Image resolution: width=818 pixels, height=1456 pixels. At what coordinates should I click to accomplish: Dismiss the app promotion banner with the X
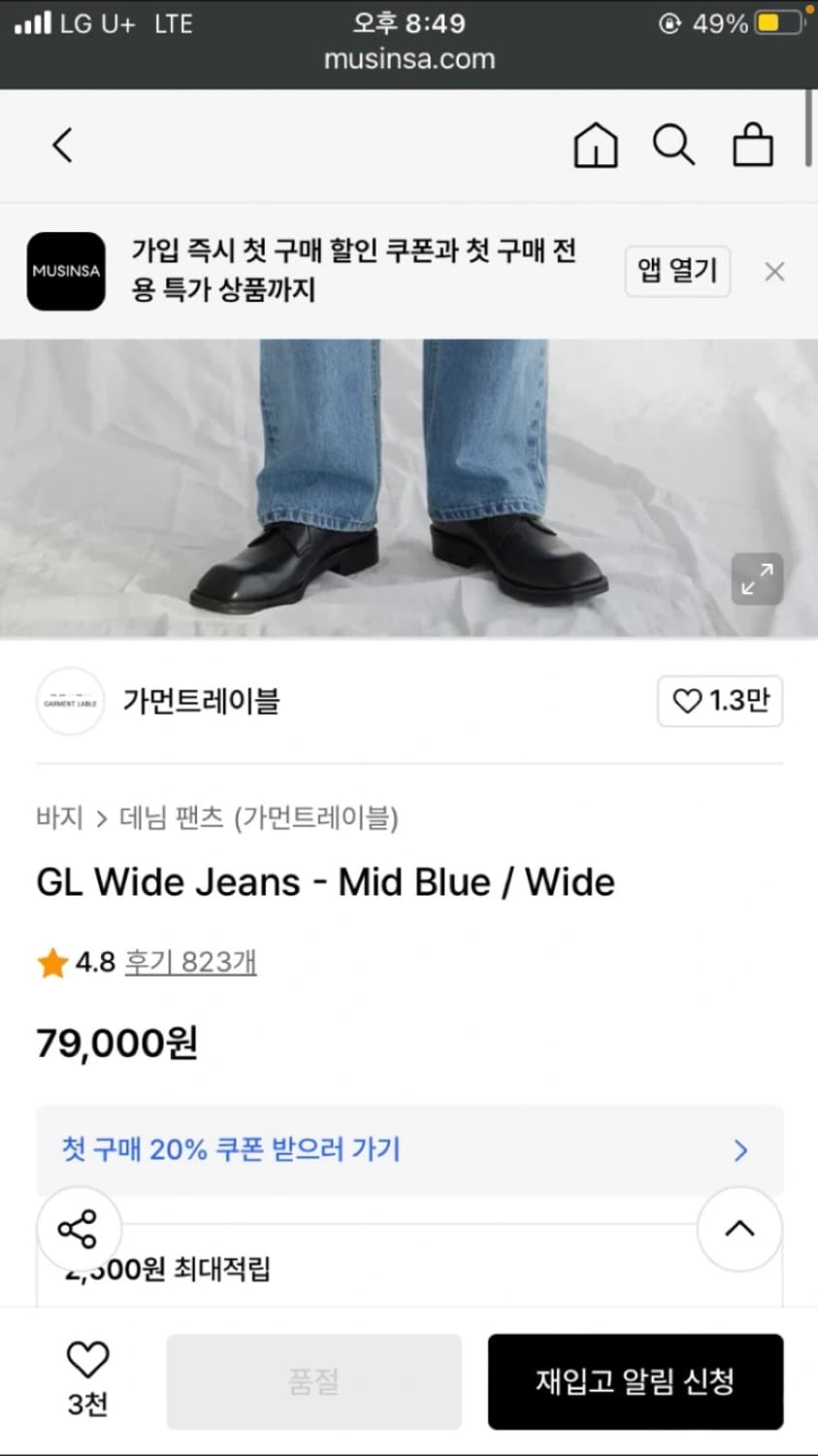774,272
